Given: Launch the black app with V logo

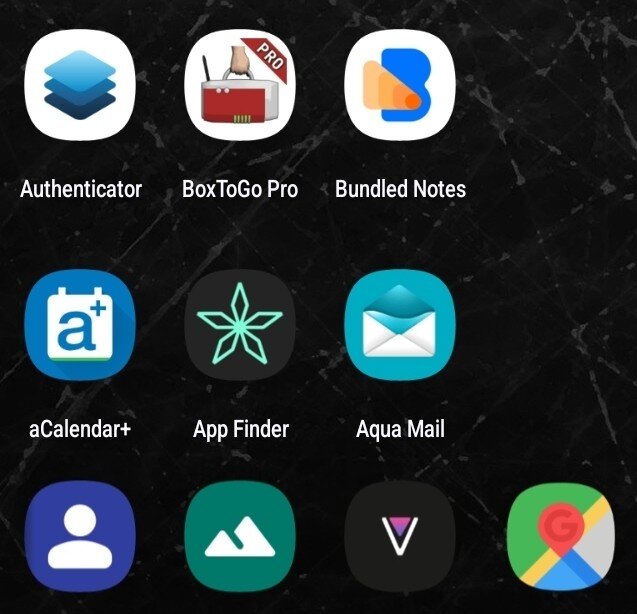Looking at the screenshot, I should click(400, 540).
